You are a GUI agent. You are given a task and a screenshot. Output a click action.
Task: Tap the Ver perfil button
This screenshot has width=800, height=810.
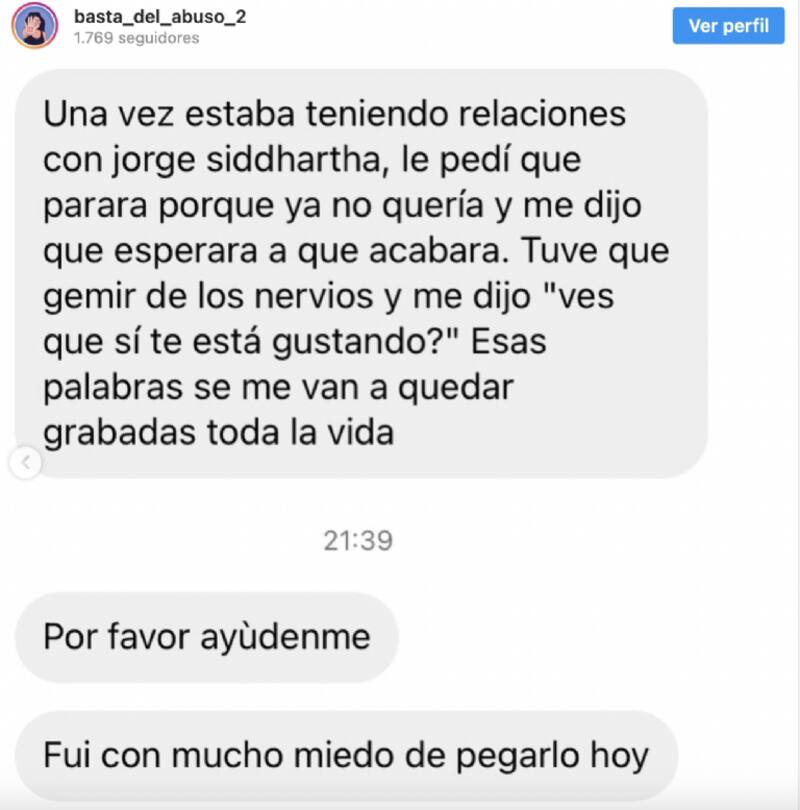[x=728, y=26]
